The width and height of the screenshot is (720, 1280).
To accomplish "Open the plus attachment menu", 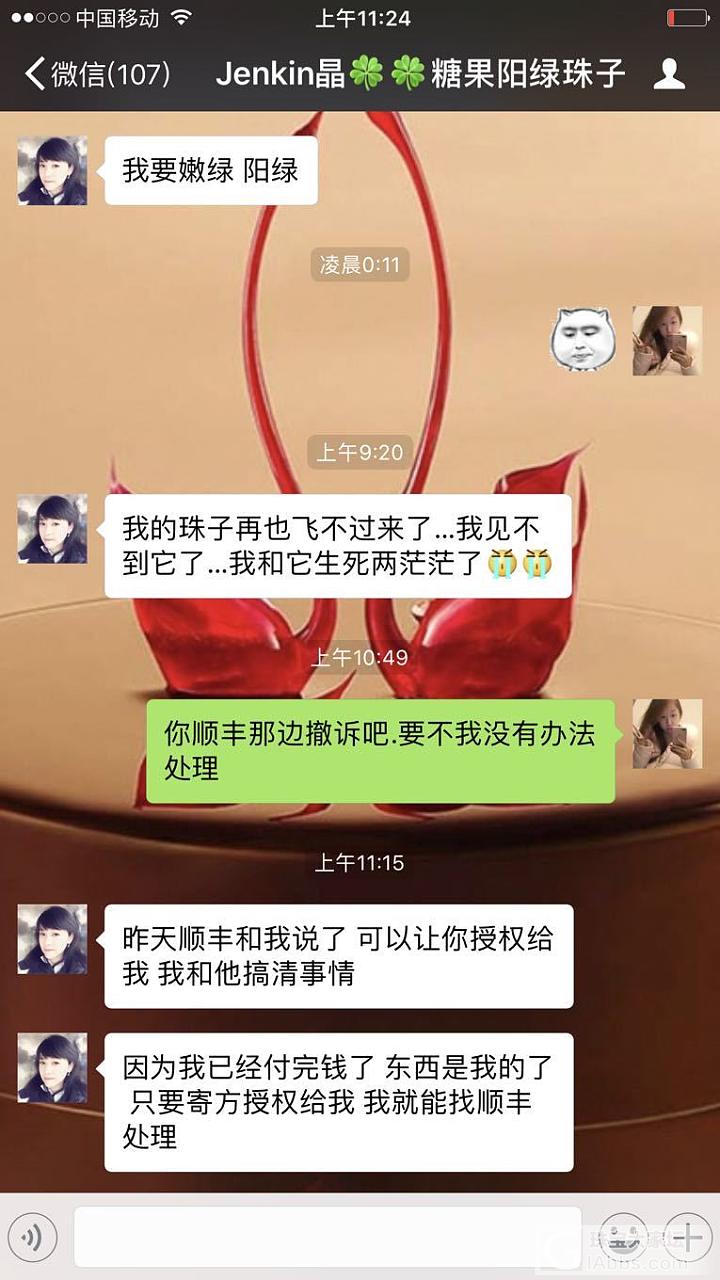I will pyautogui.click(x=687, y=1238).
